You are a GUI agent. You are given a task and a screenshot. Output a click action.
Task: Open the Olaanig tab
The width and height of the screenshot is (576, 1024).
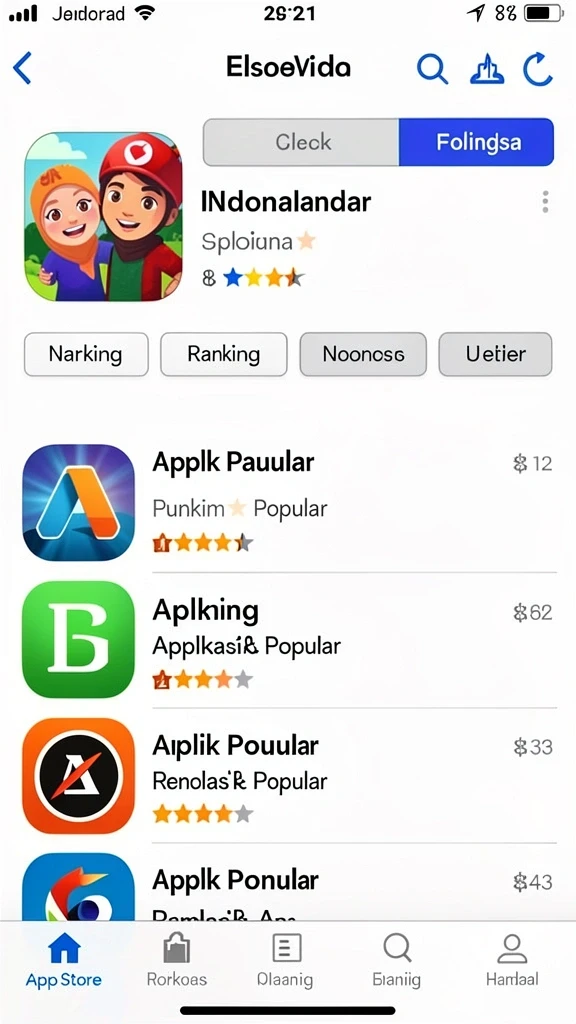[285, 960]
